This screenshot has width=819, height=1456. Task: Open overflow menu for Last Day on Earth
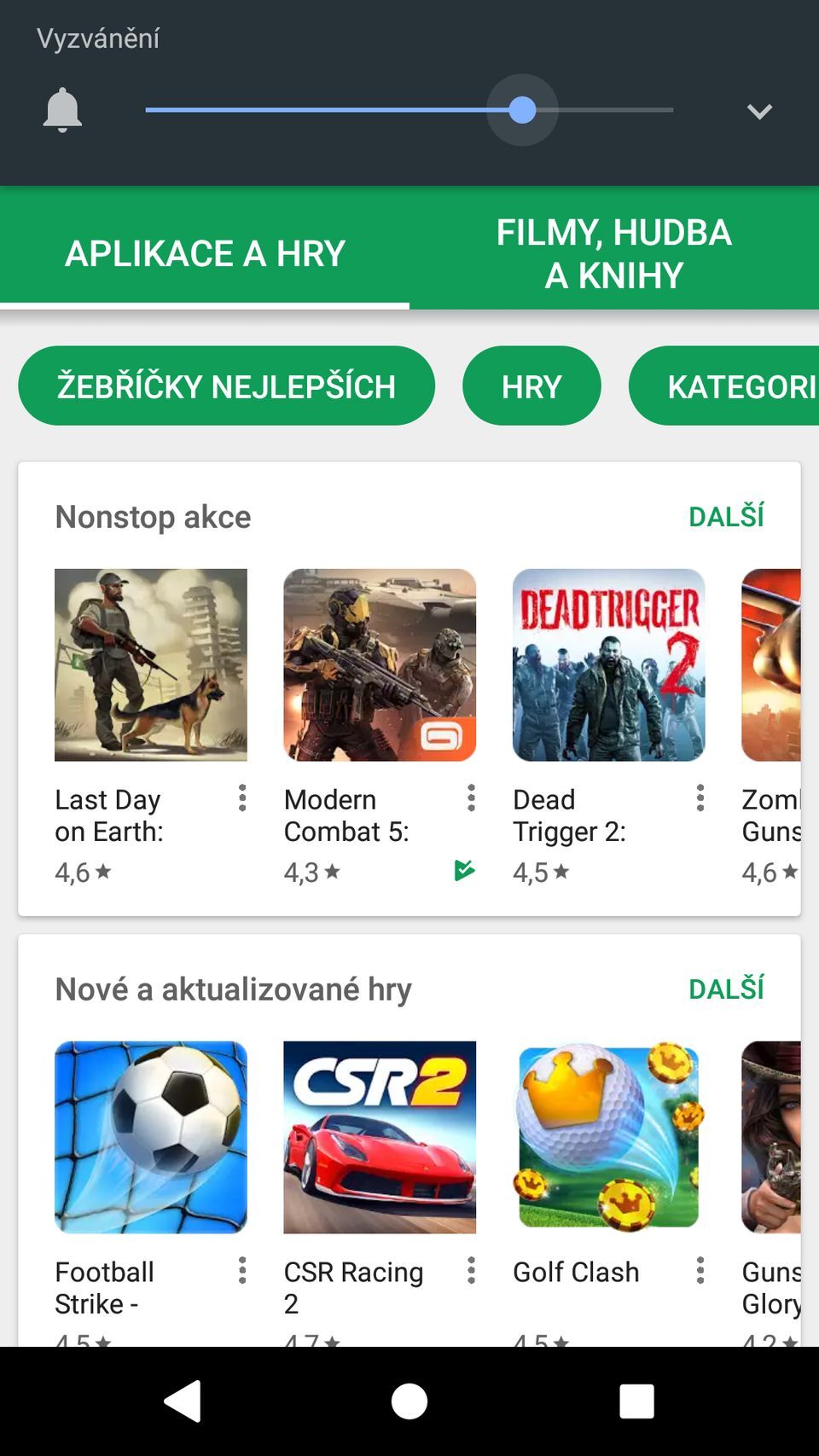242,798
